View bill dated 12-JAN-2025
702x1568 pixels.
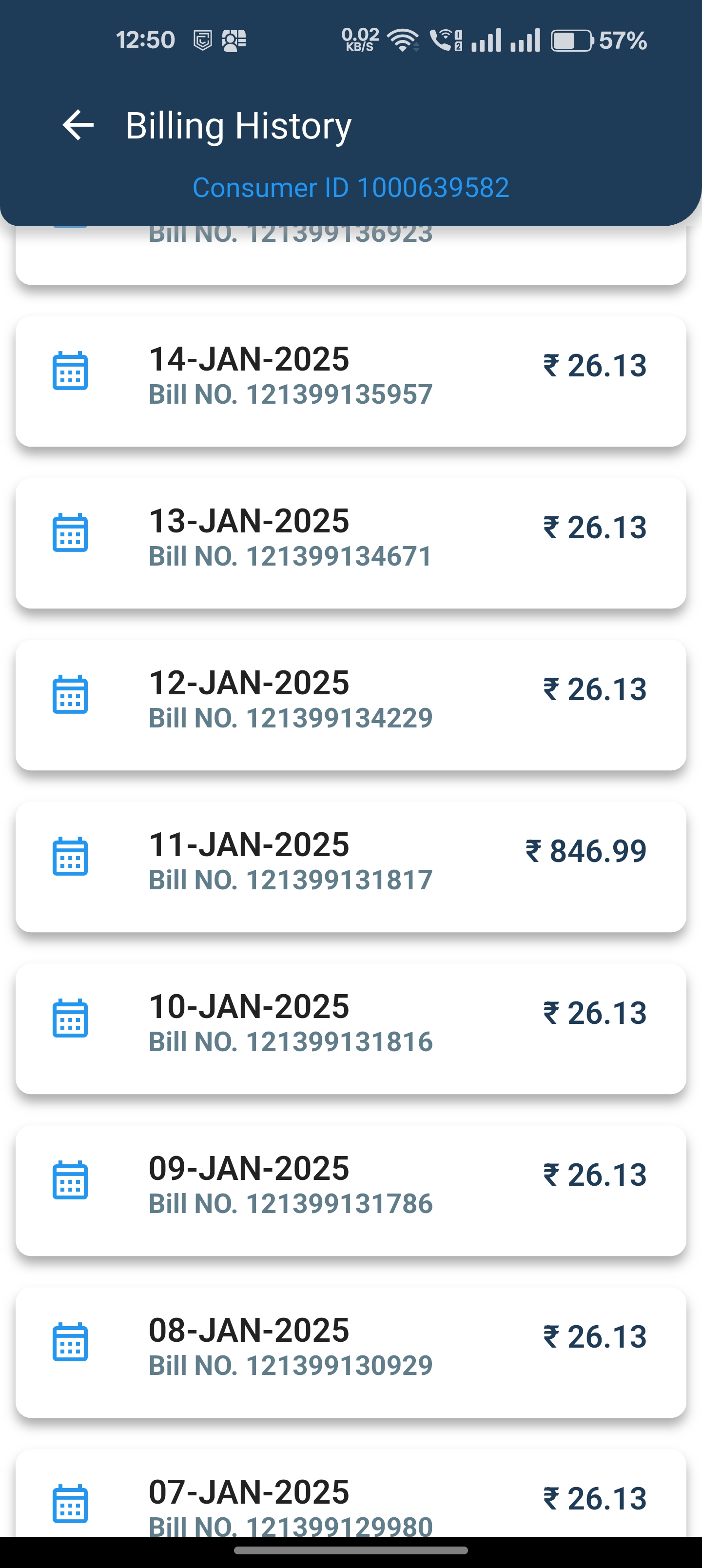pos(351,705)
